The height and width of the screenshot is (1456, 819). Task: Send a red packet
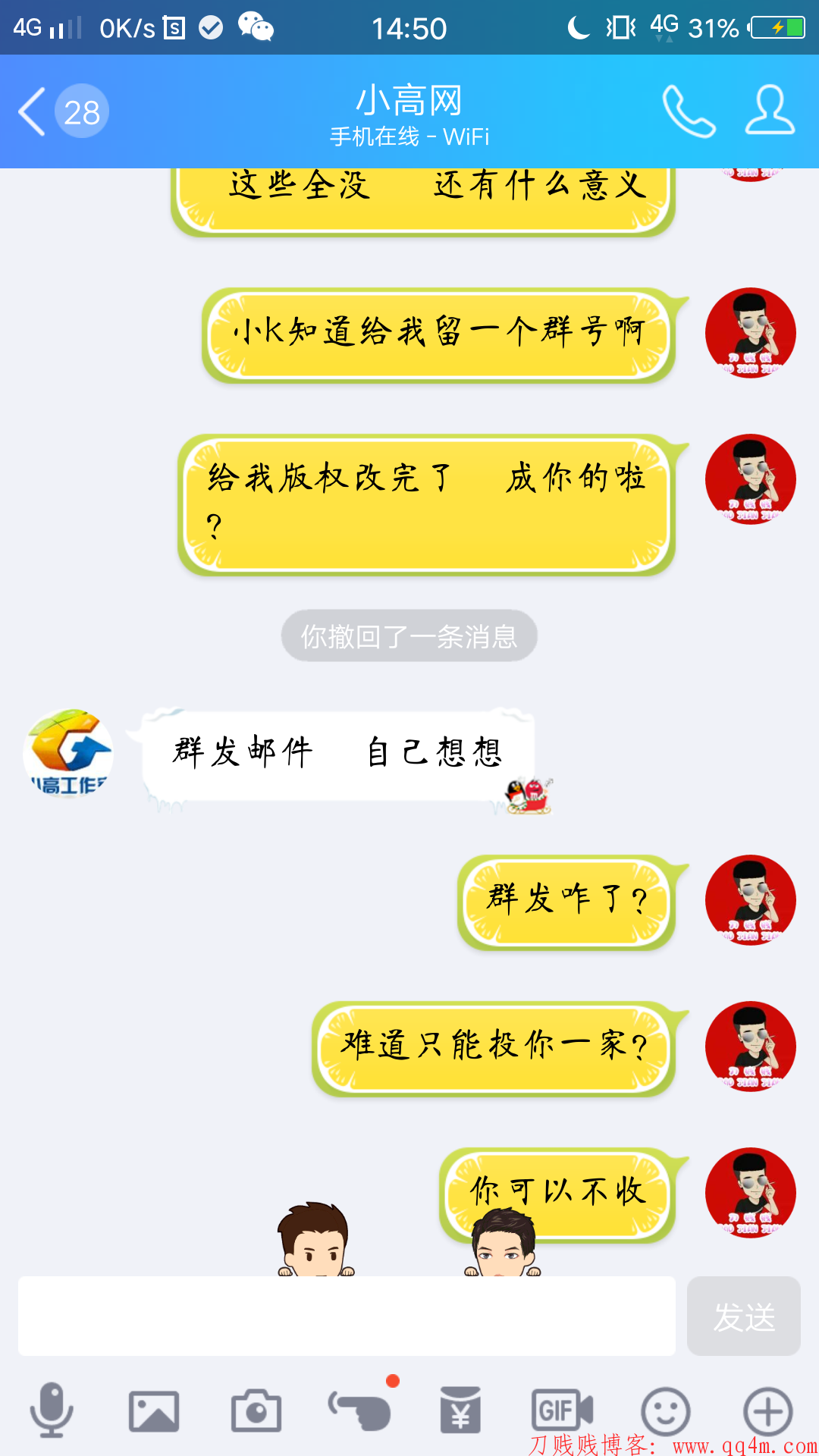461,1410
